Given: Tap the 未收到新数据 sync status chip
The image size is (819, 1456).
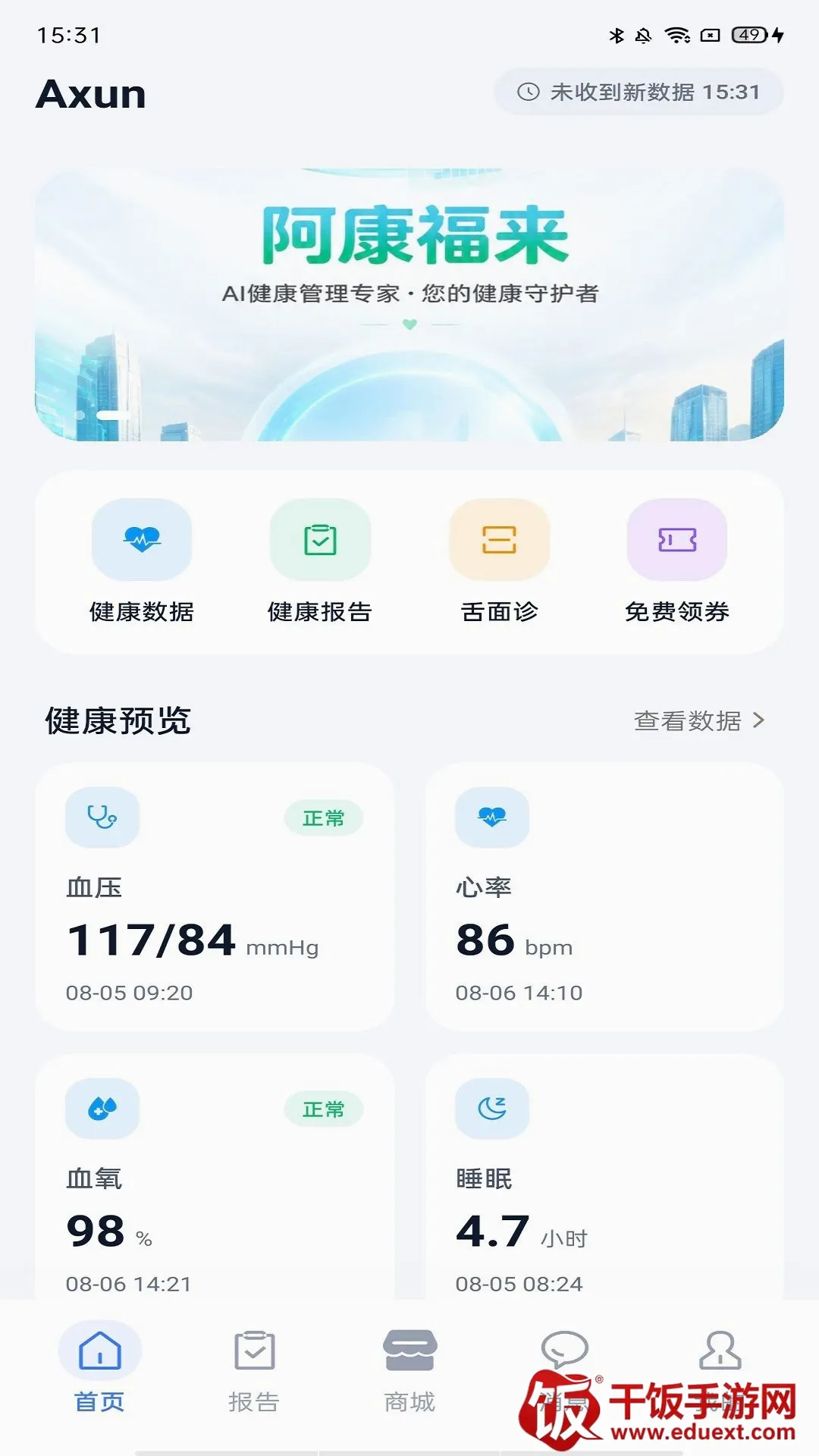Looking at the screenshot, I should [639, 93].
